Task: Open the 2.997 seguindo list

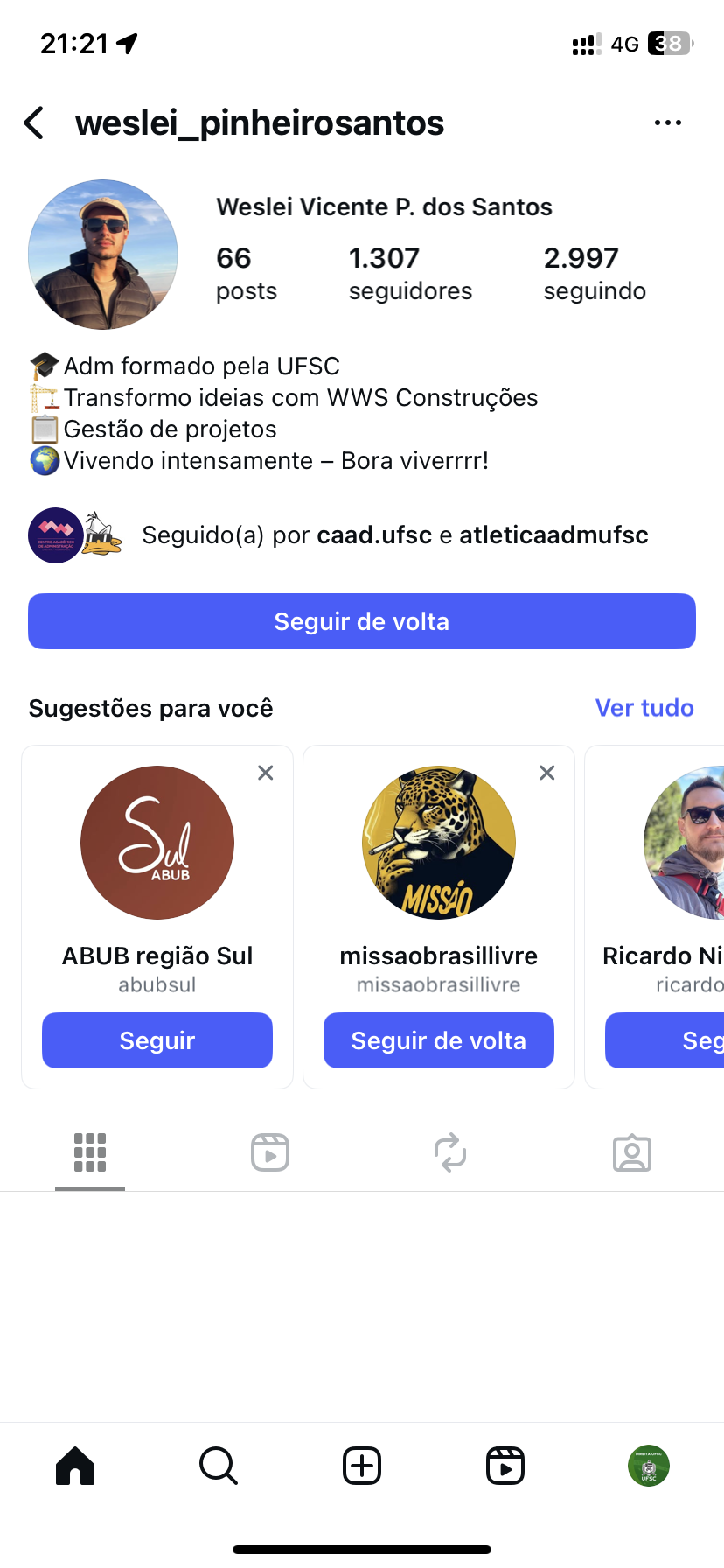Action: click(x=594, y=273)
